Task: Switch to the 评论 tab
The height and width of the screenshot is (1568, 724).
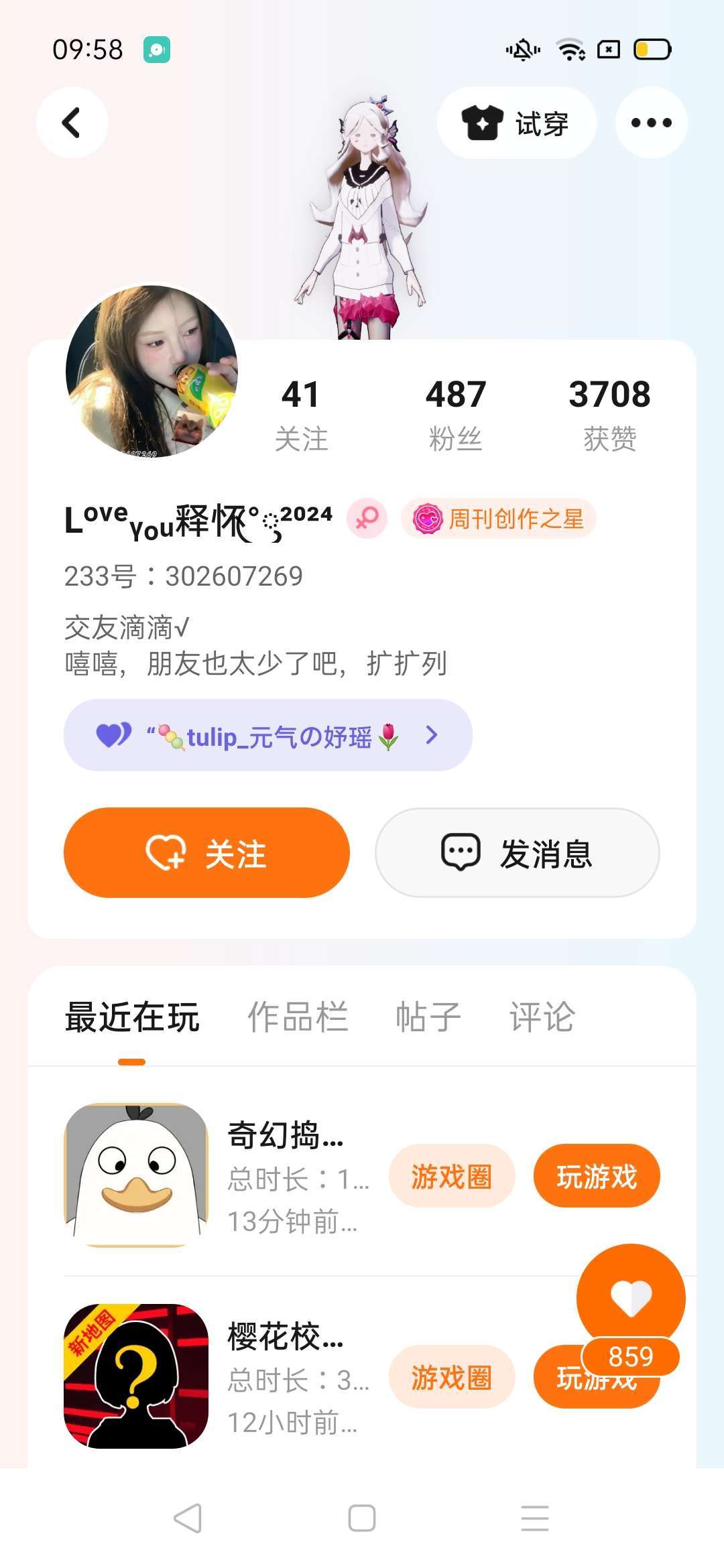Action: tap(542, 1017)
